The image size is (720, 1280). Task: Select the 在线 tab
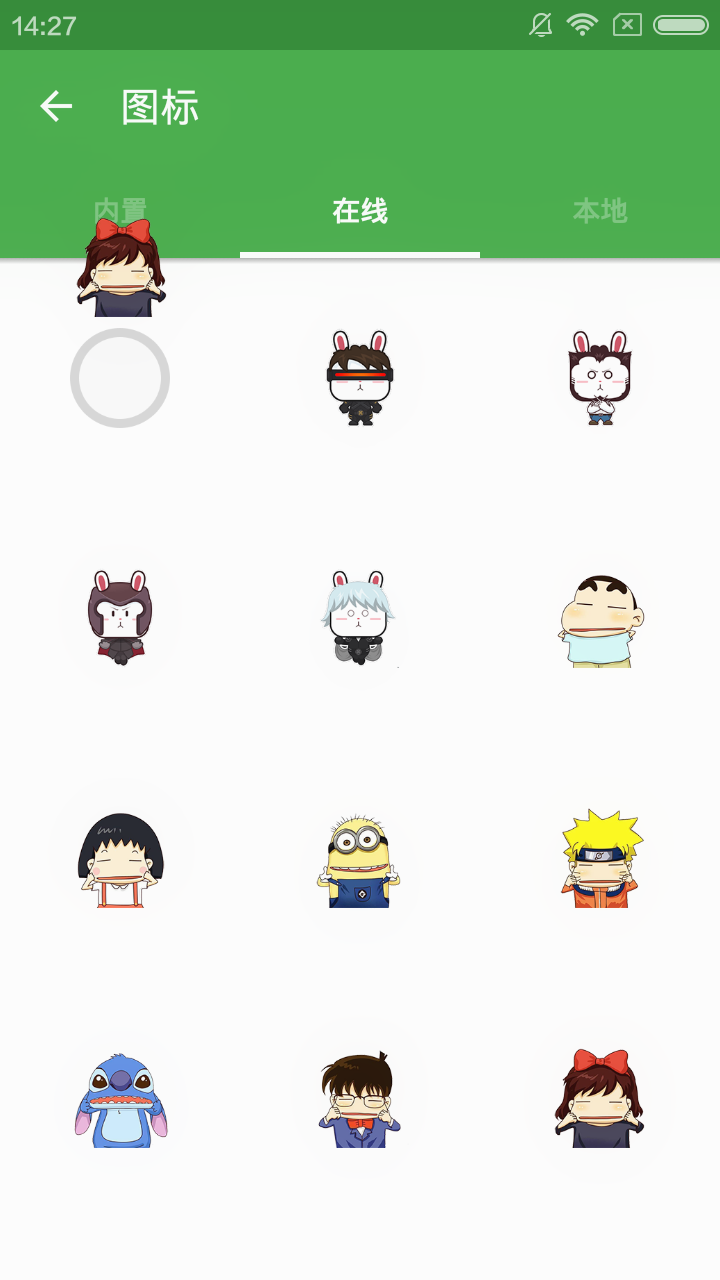click(x=360, y=211)
